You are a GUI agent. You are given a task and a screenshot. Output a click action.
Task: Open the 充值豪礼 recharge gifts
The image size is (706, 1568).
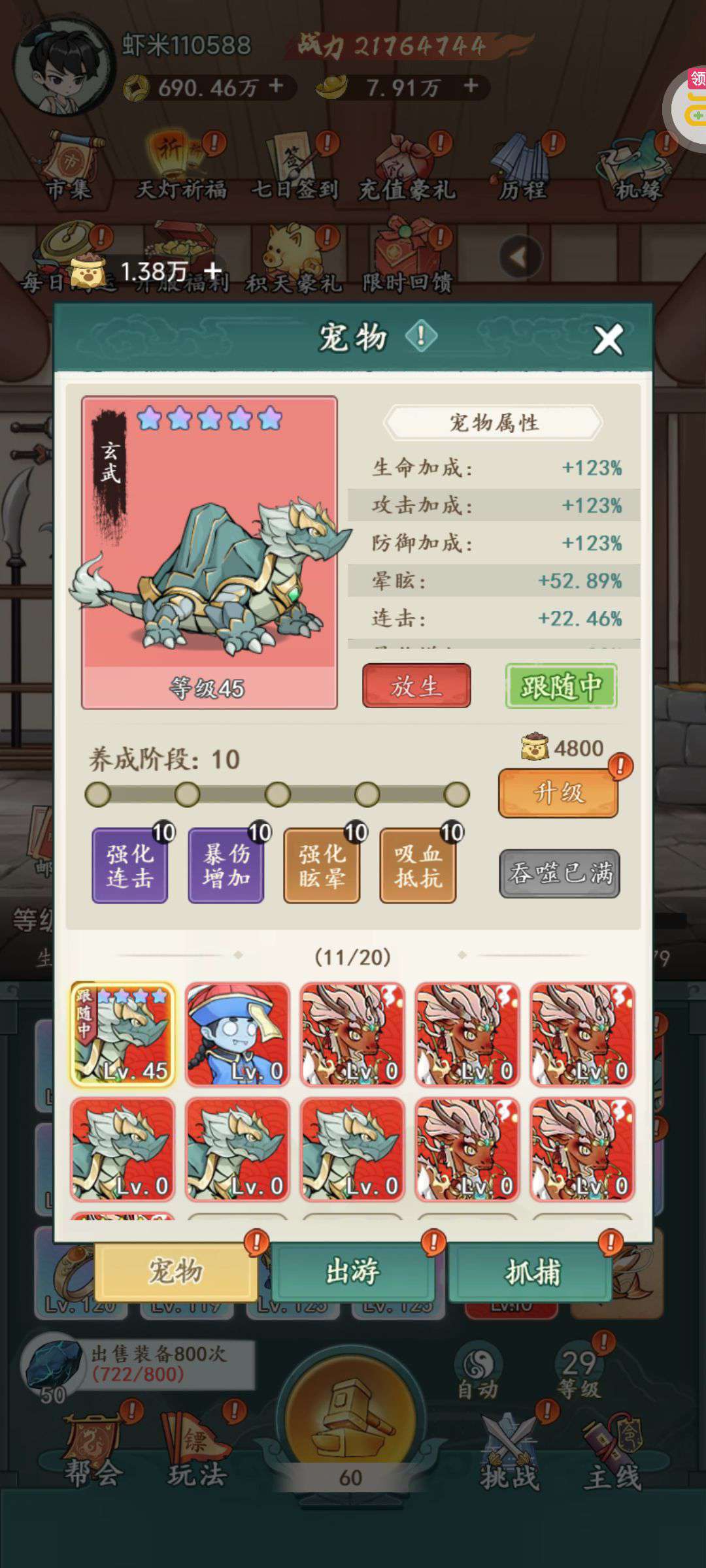[x=407, y=167]
